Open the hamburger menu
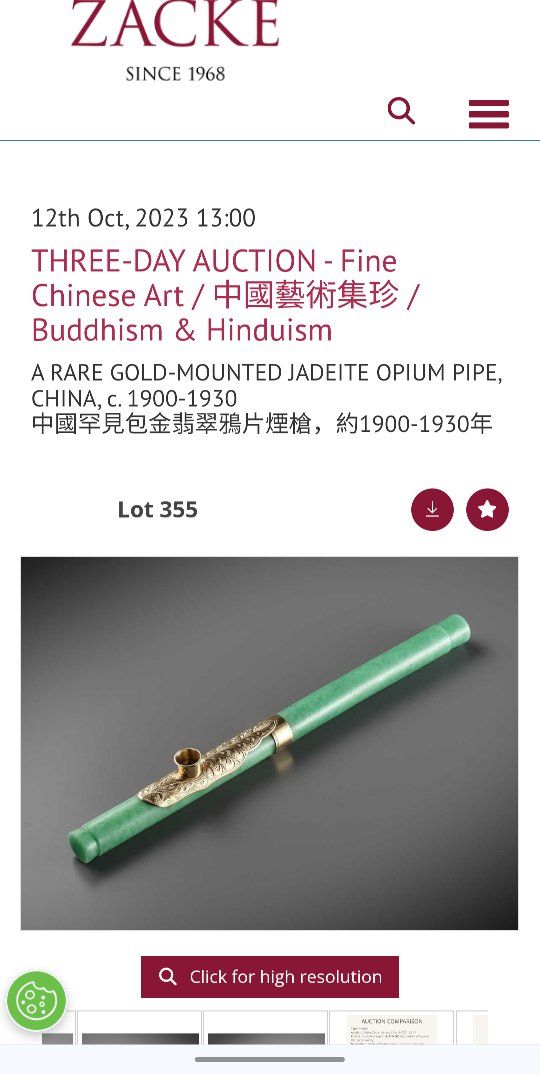This screenshot has height=1074, width=540. click(489, 114)
